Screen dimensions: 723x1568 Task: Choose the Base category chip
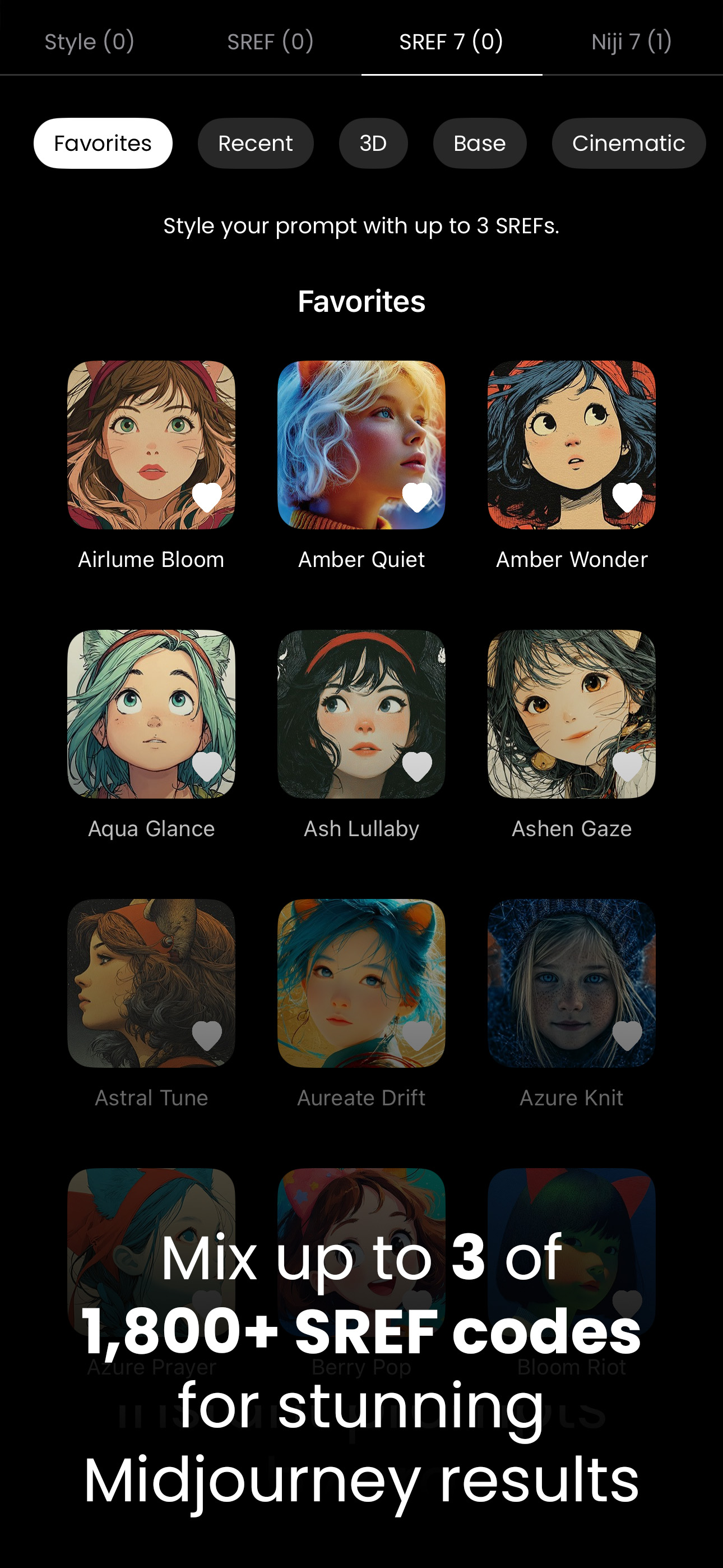point(480,143)
